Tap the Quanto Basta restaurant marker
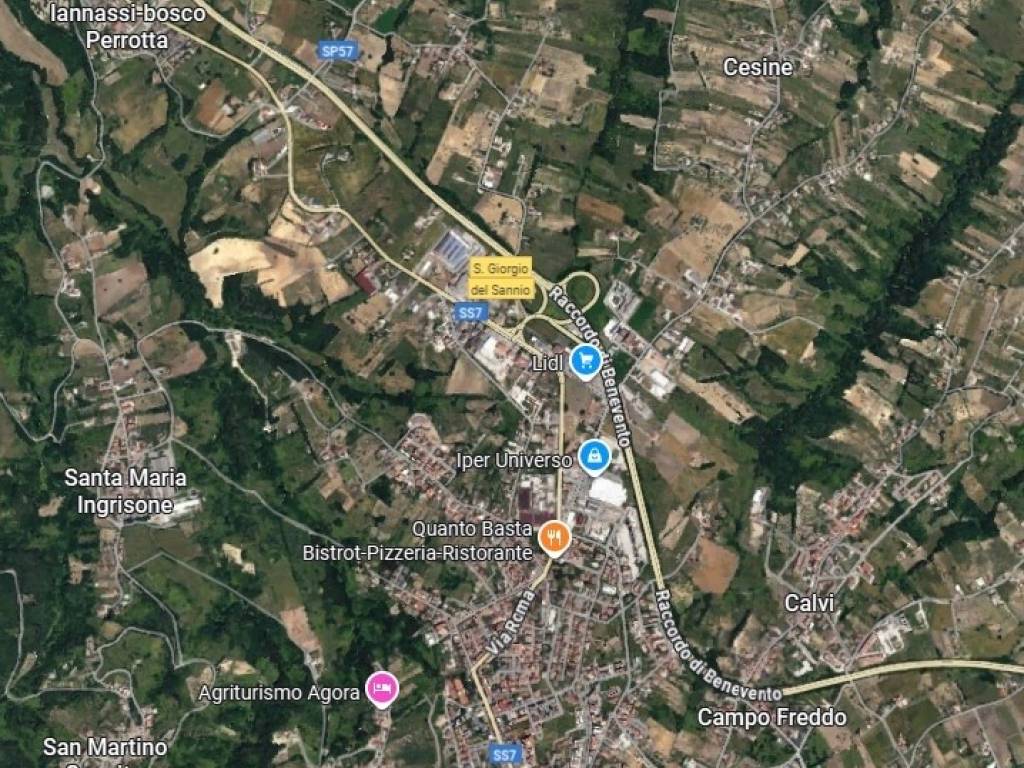The width and height of the screenshot is (1024, 768). click(x=554, y=538)
